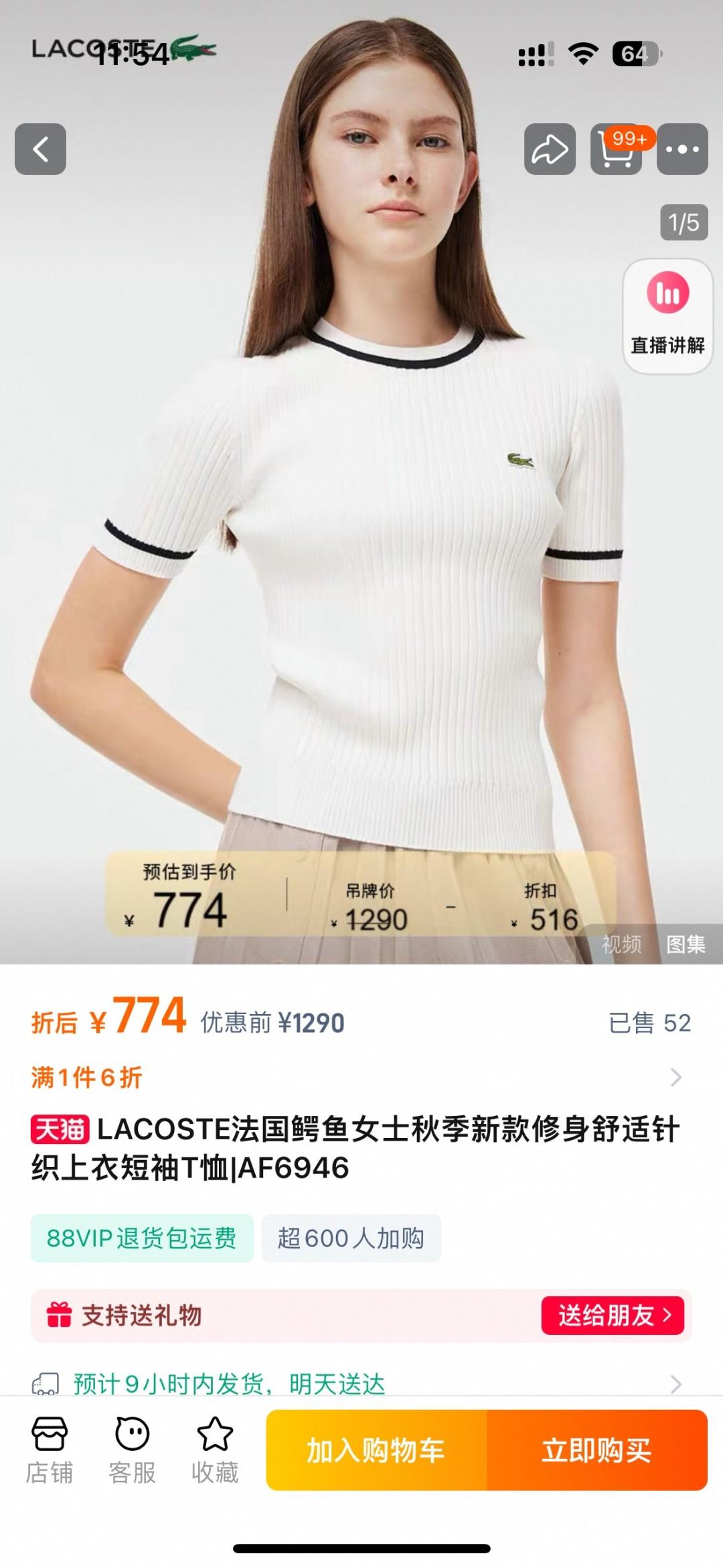Tap 立即购买 to buy now
The image size is (723, 1568).
click(596, 1450)
